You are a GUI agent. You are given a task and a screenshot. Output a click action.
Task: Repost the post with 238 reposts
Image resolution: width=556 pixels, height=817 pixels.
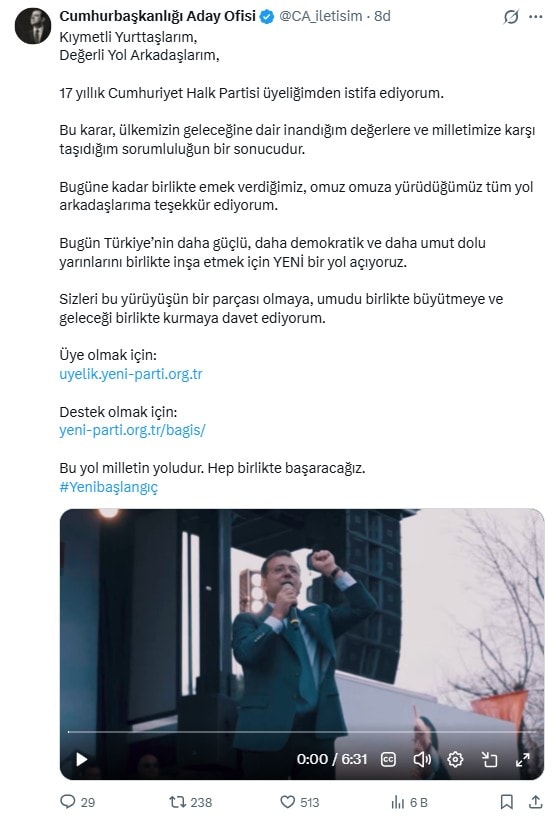191,802
